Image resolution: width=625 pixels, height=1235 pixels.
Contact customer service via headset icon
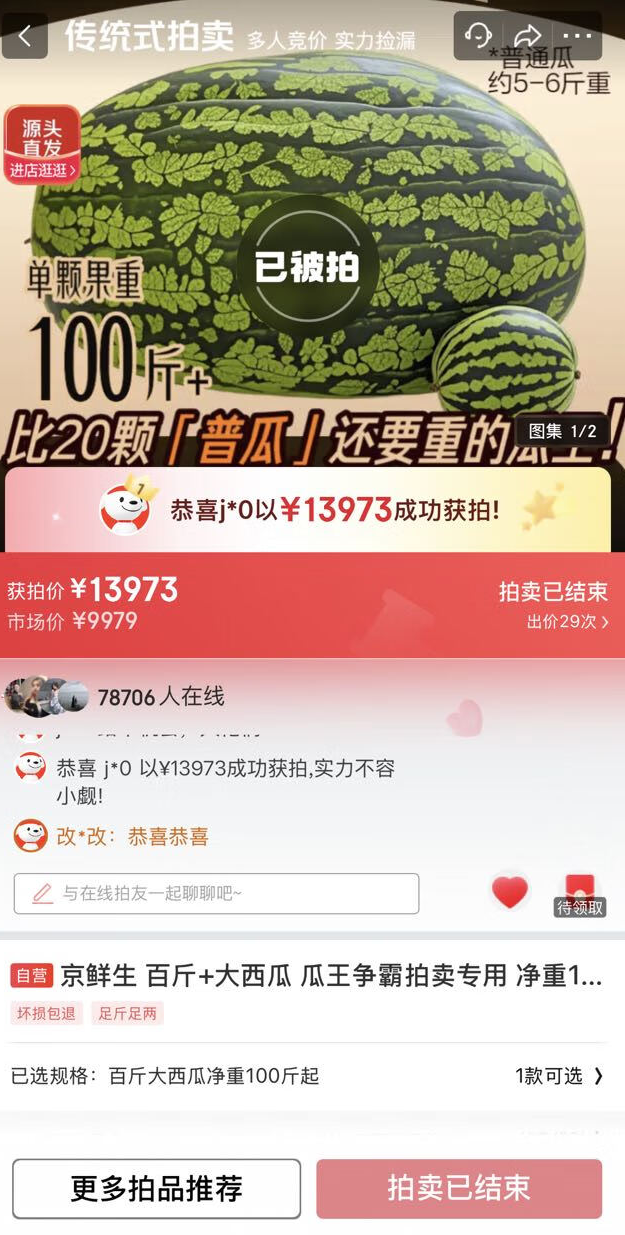479,37
